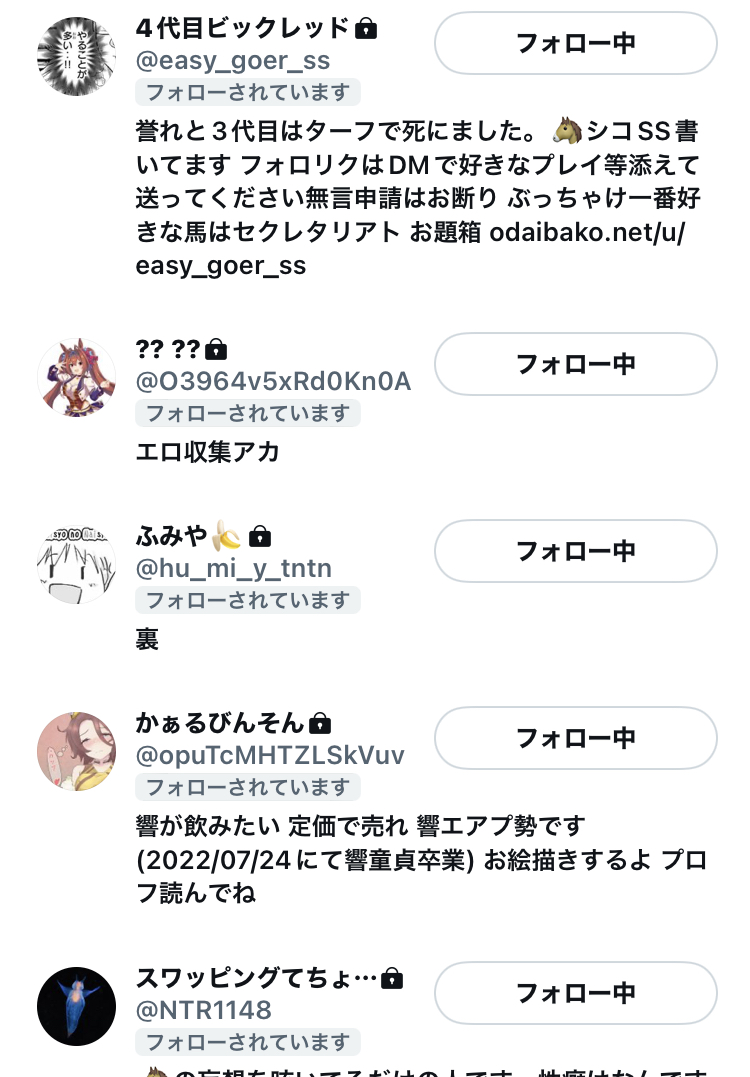Open 4代目ビックレッド profile avatar

tap(77, 56)
